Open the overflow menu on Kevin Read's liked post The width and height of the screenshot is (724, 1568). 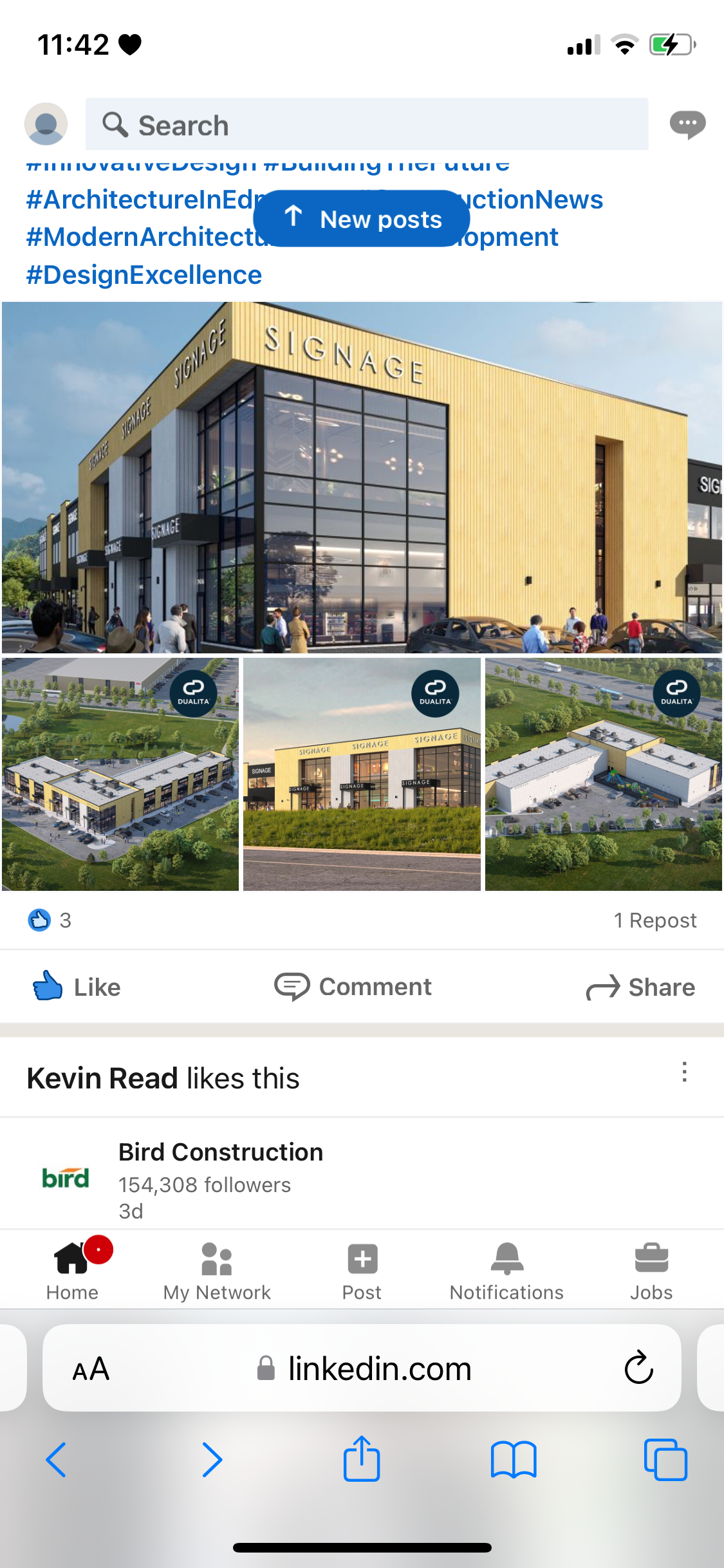(684, 1072)
